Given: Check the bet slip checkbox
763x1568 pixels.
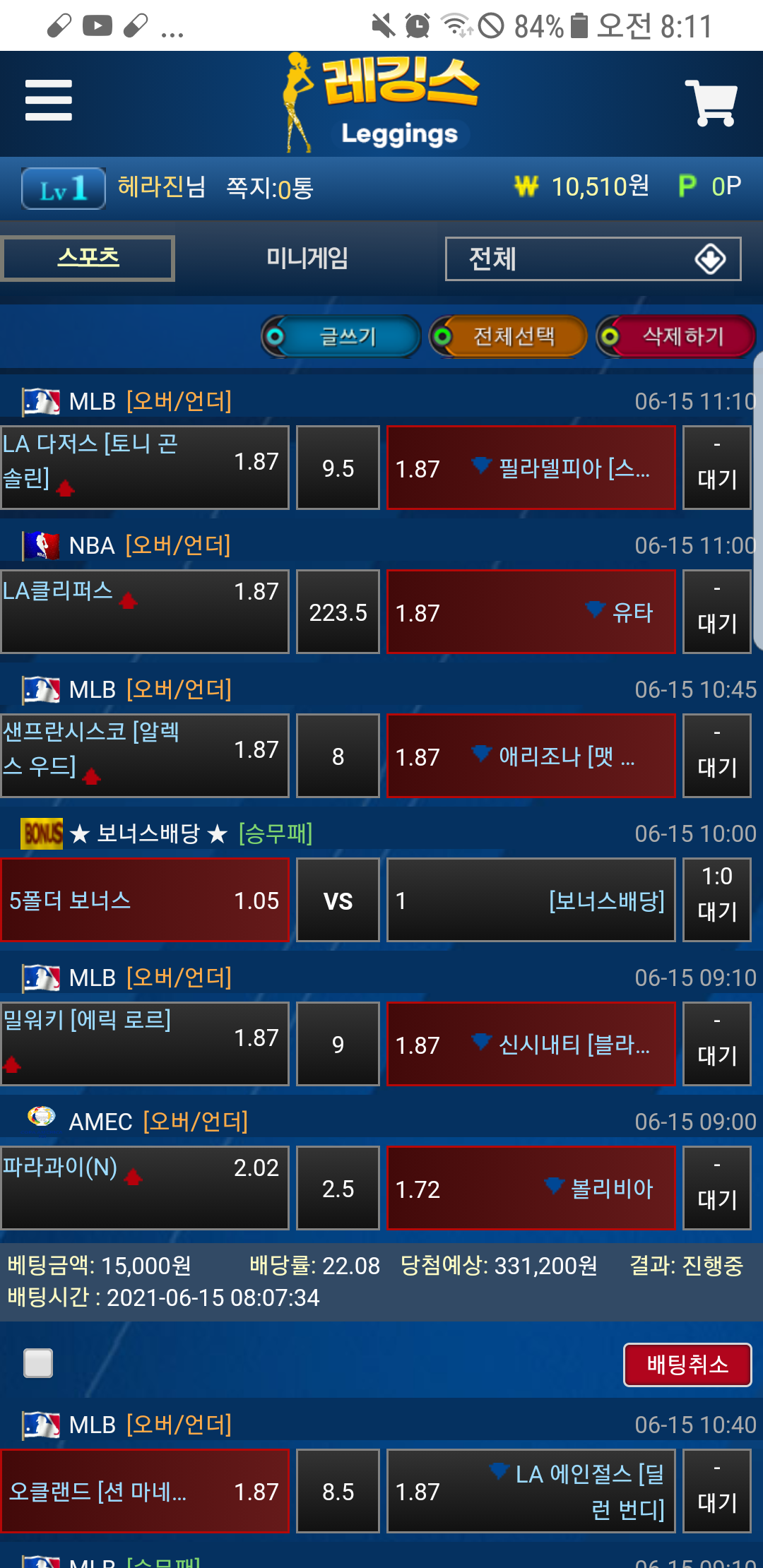Looking at the screenshot, I should point(38,1363).
